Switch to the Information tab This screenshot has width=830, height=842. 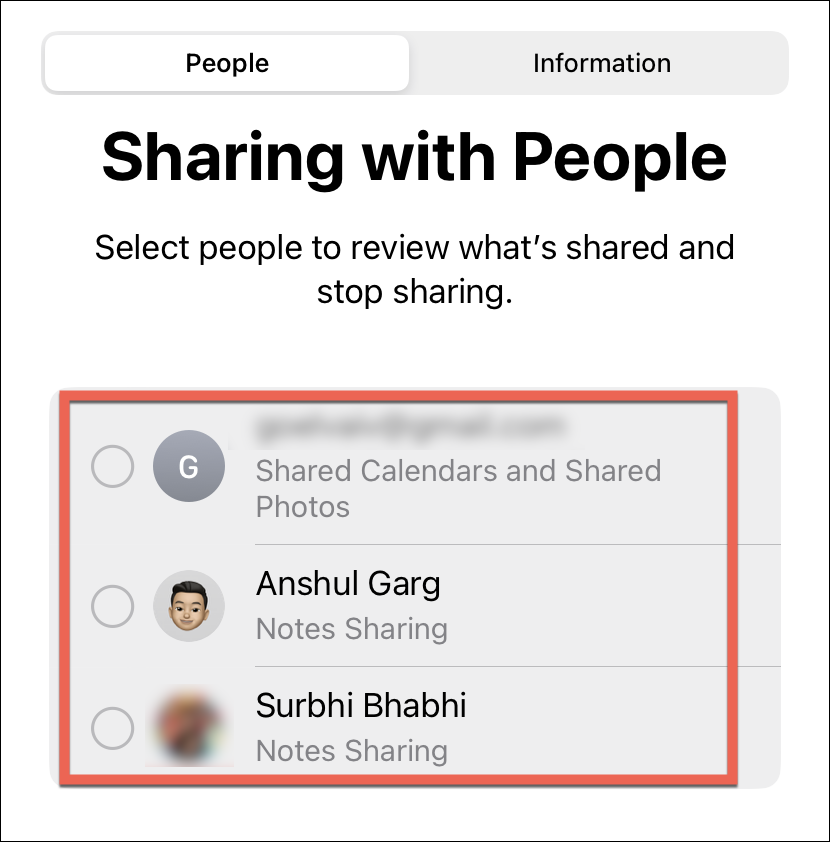coord(601,64)
